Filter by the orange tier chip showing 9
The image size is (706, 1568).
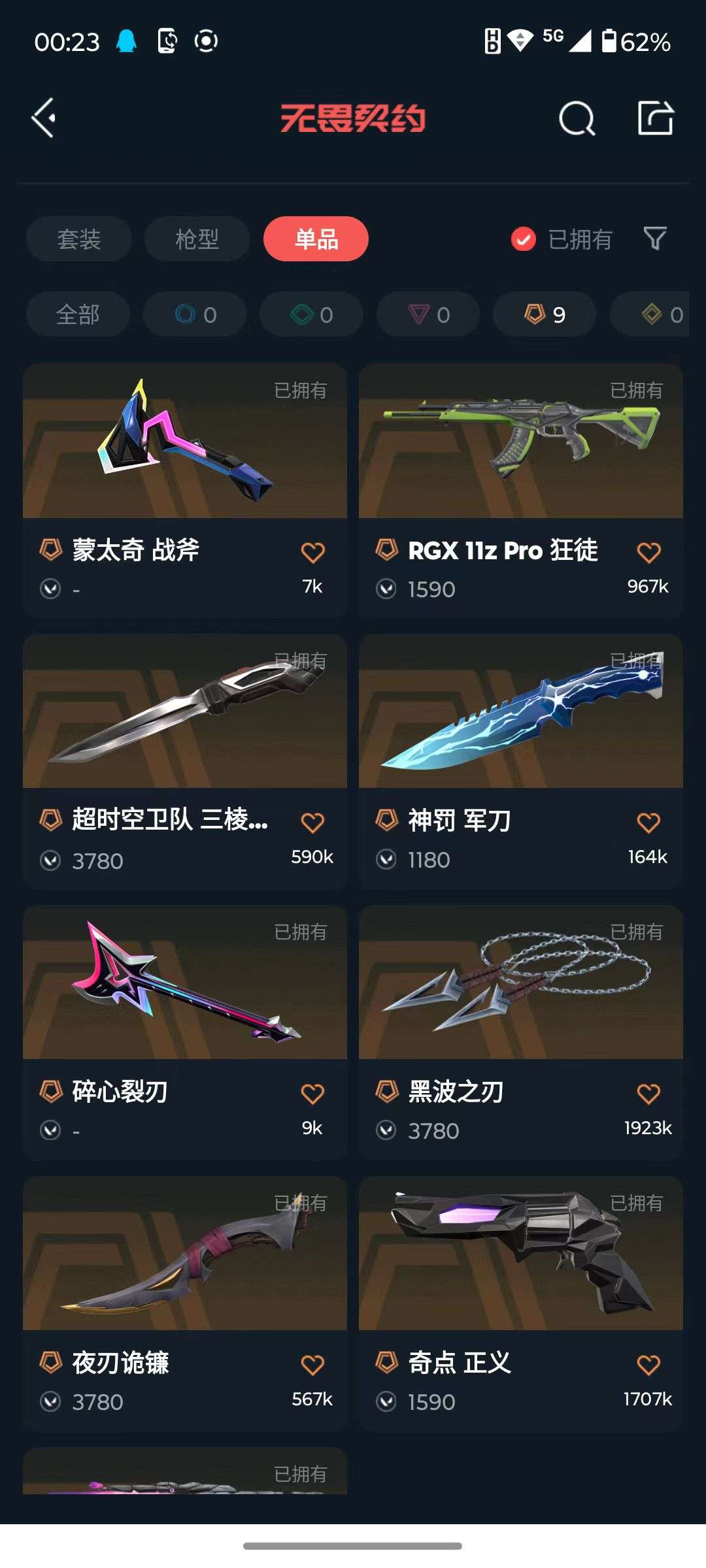(545, 314)
